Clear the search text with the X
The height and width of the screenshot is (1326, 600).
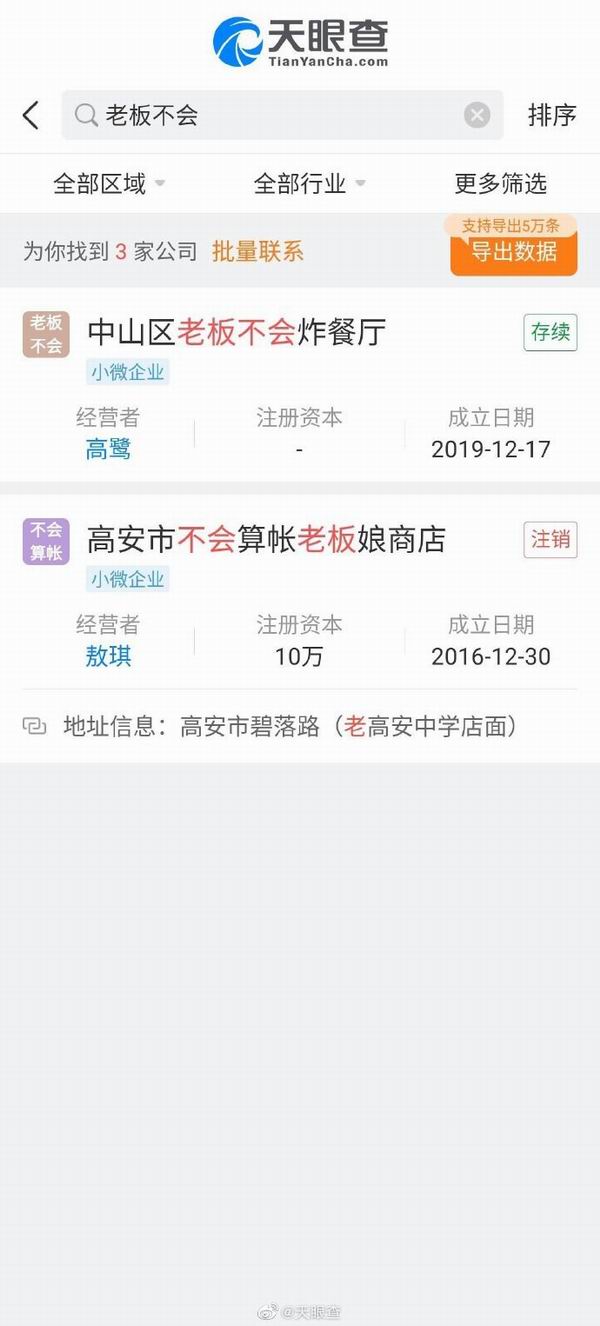(477, 115)
